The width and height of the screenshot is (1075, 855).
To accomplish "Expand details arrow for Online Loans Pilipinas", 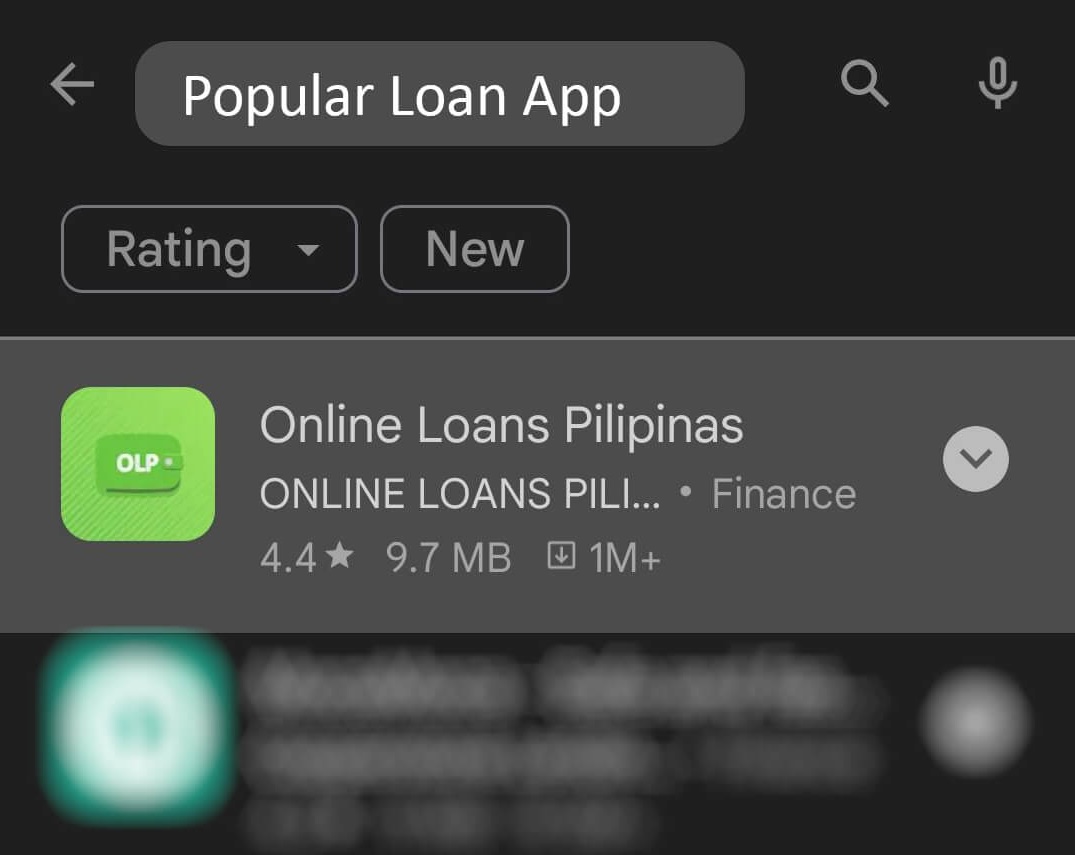I will [x=975, y=459].
